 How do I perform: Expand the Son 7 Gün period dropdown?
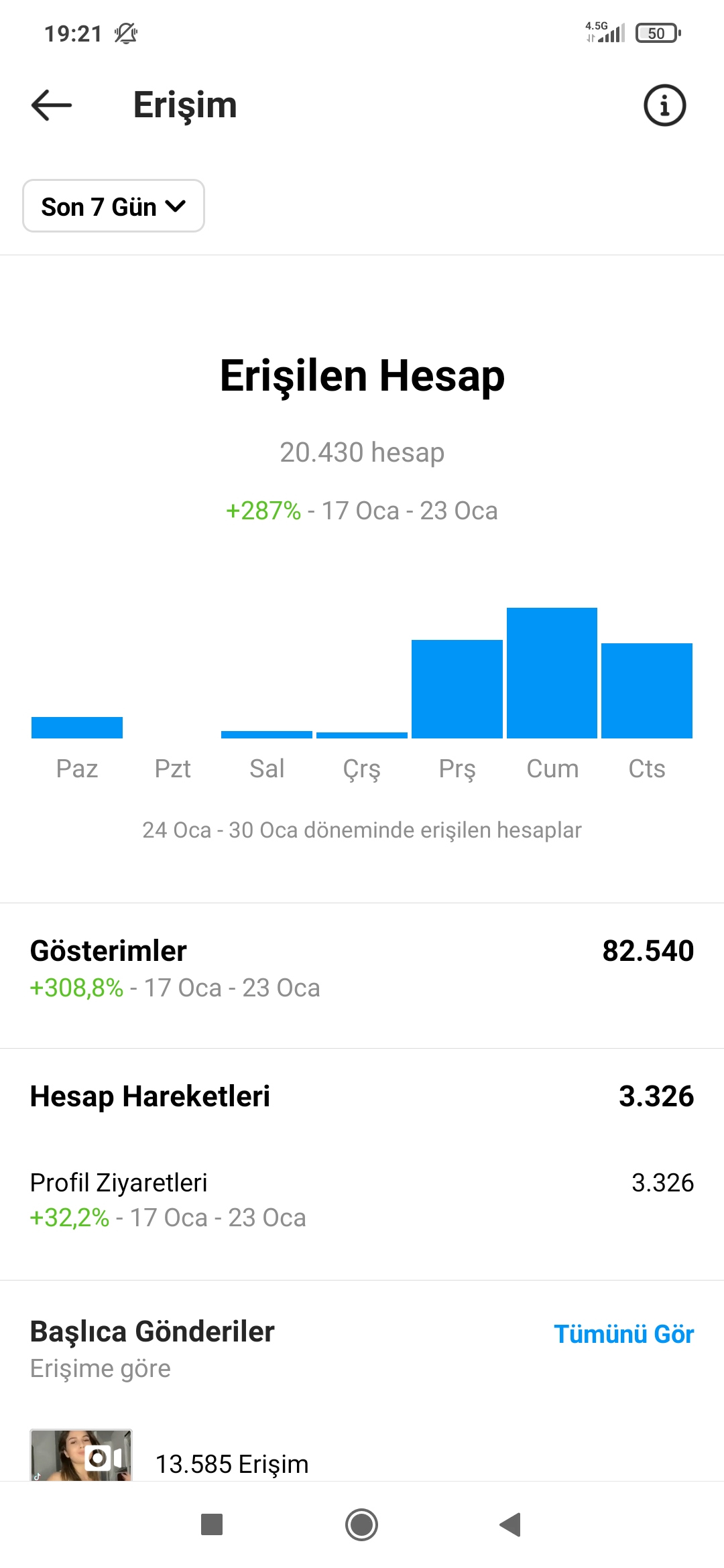[113, 206]
